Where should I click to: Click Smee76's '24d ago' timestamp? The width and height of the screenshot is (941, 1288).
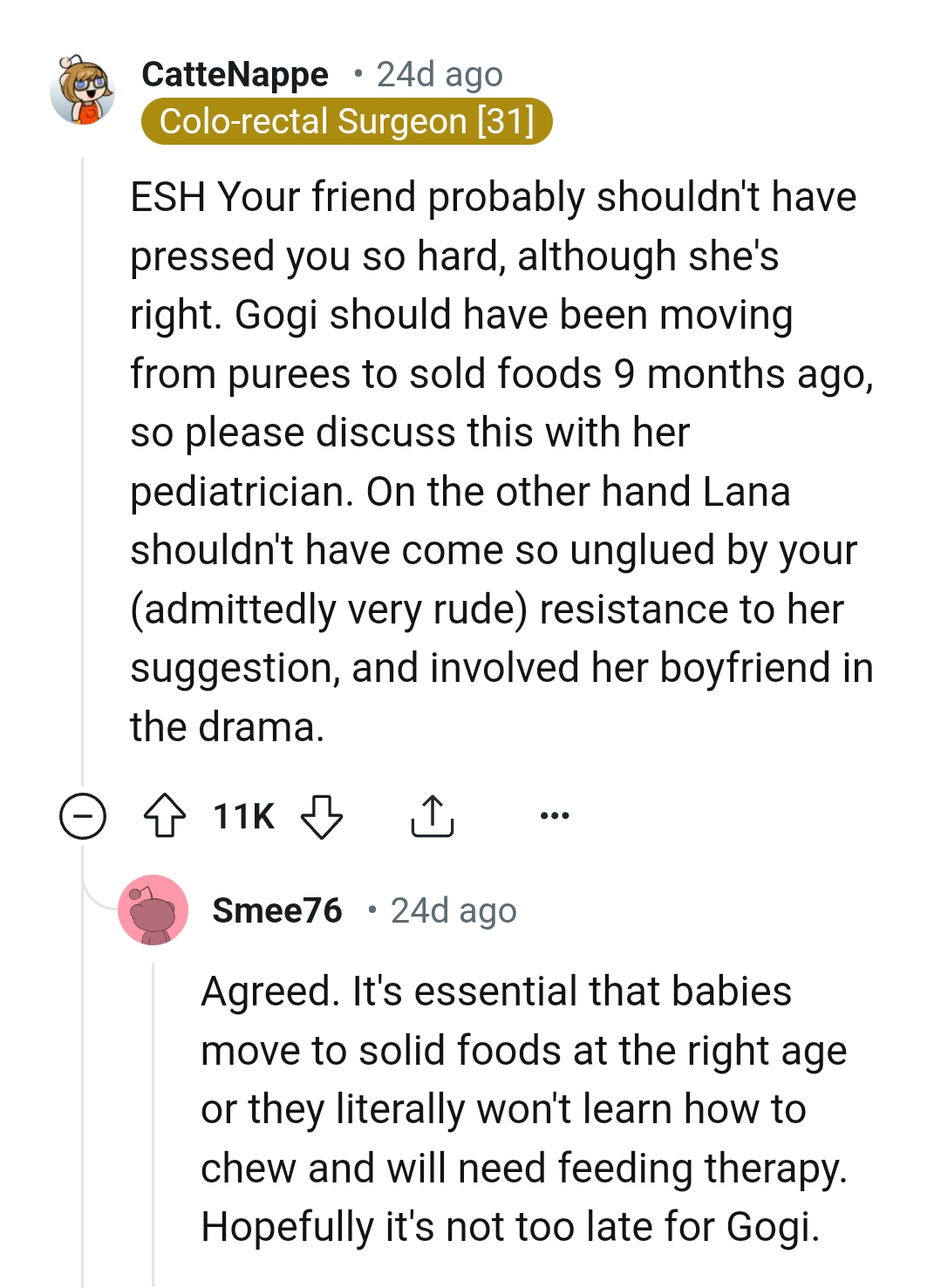pyautogui.click(x=453, y=910)
